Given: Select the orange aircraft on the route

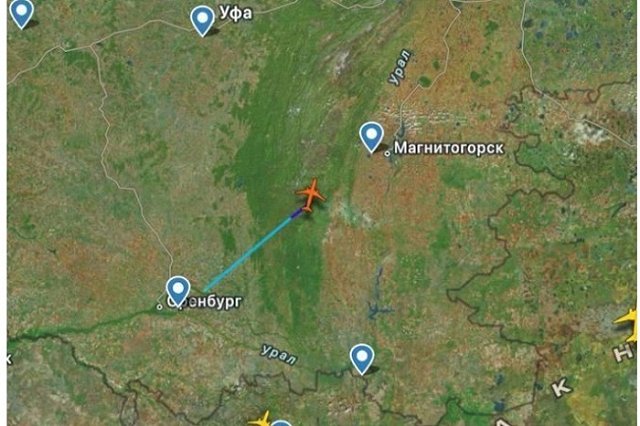Looking at the screenshot, I should (312, 194).
